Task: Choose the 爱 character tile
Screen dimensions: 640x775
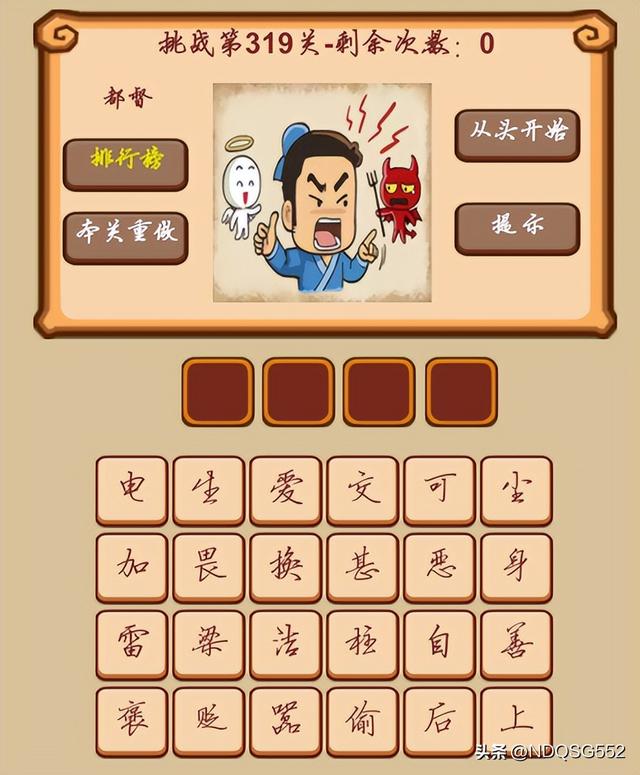Action: [x=285, y=490]
